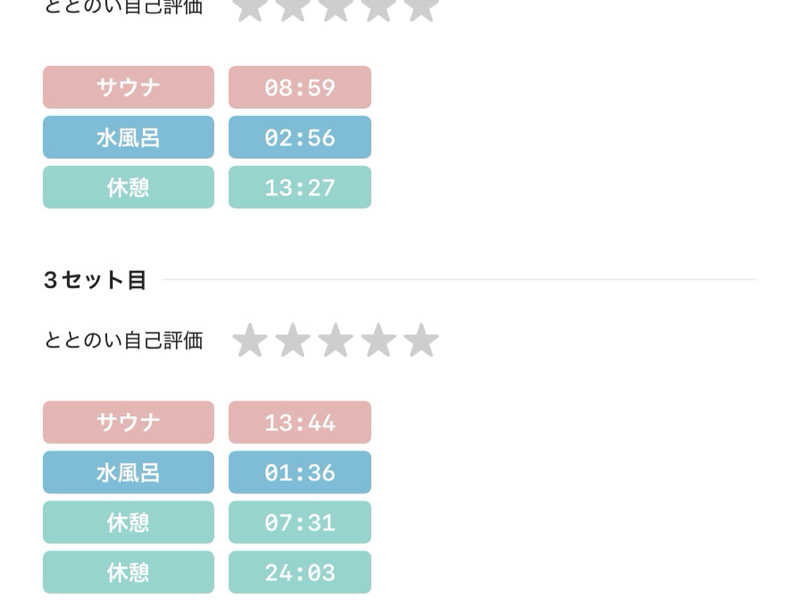Viewport: 800px width, 600px height.
Task: Rate set 3 totonoi one star
Action: click(x=249, y=341)
